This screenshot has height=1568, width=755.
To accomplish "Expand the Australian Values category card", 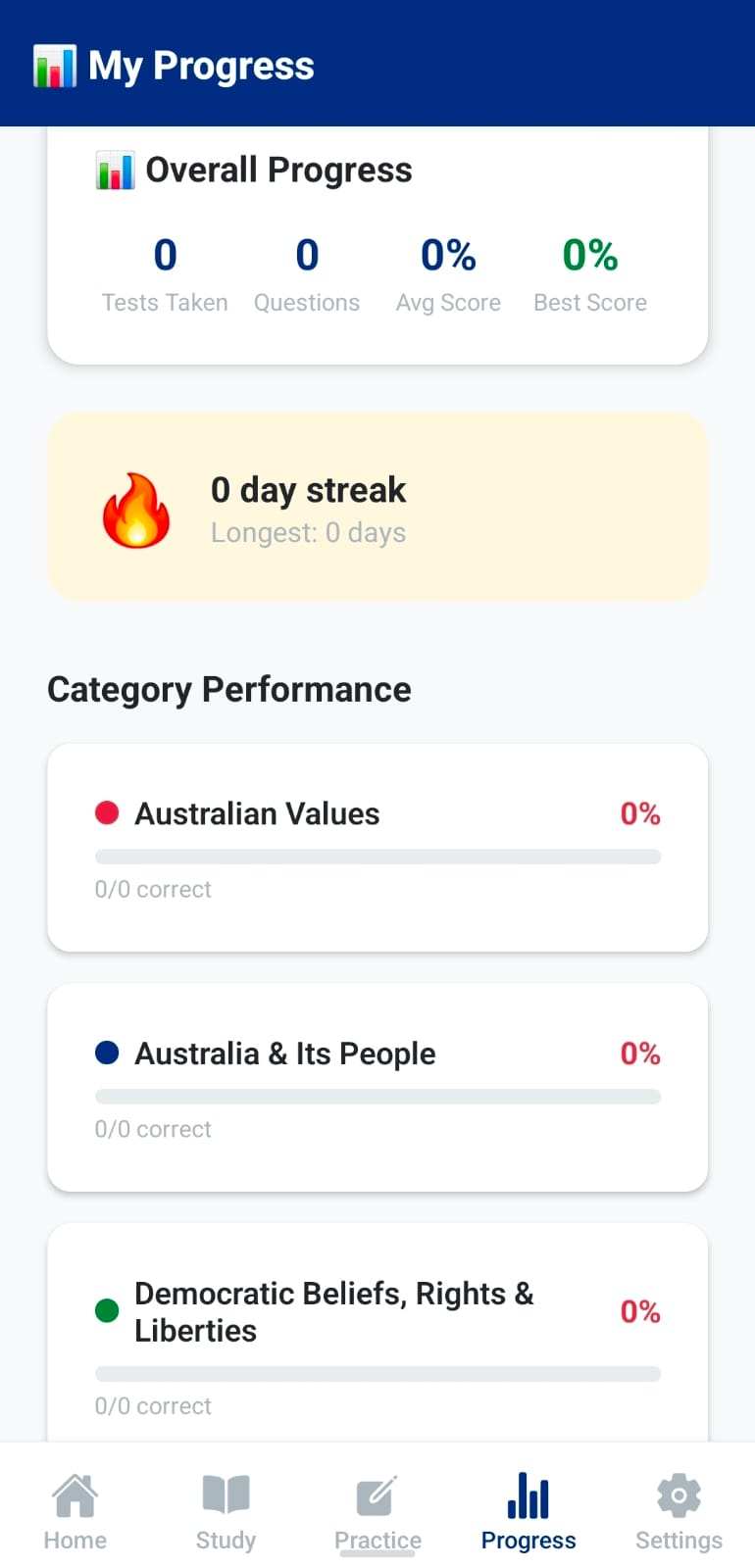I will [x=377, y=848].
